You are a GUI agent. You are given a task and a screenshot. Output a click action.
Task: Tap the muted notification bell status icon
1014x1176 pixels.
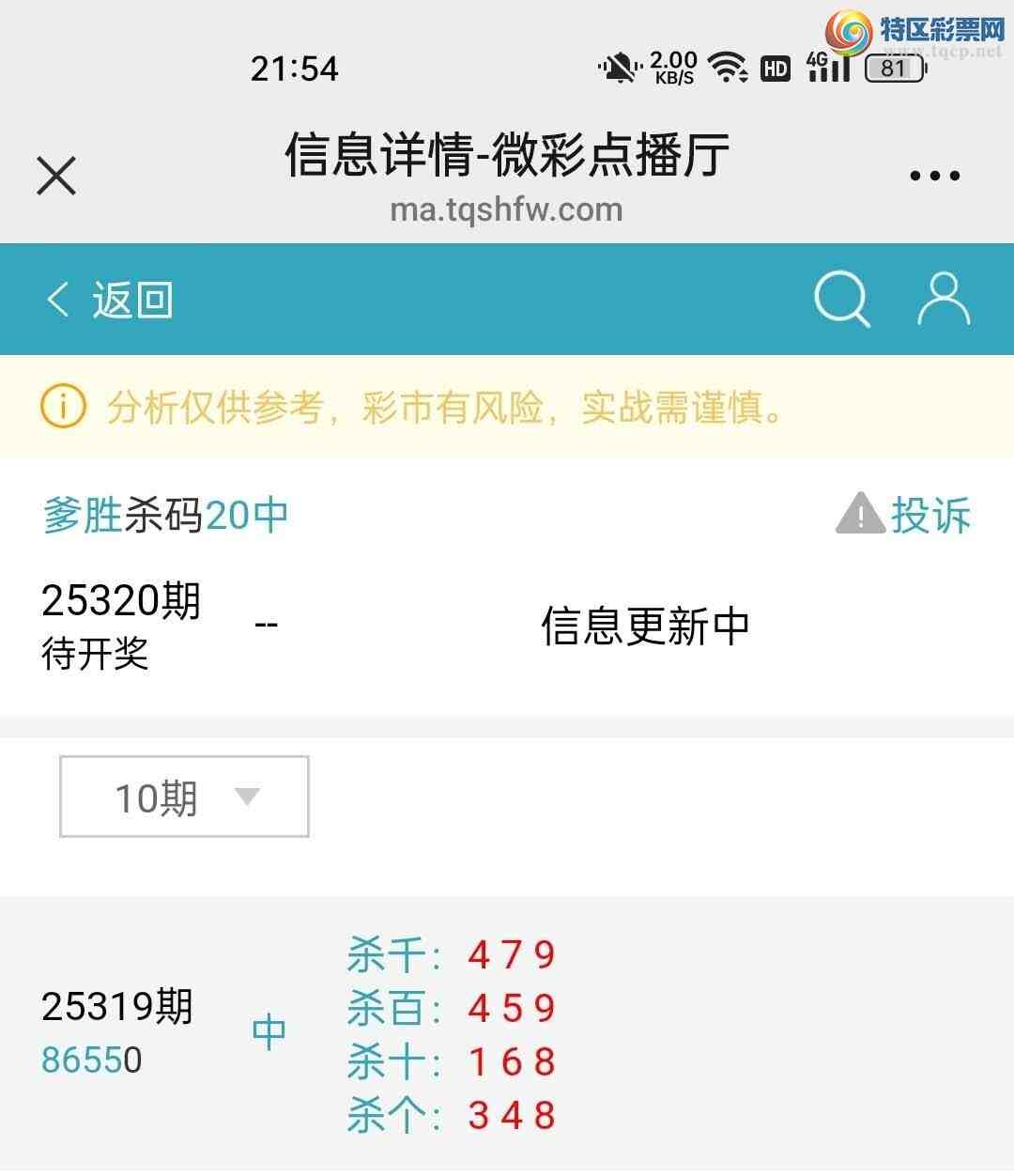point(619,68)
